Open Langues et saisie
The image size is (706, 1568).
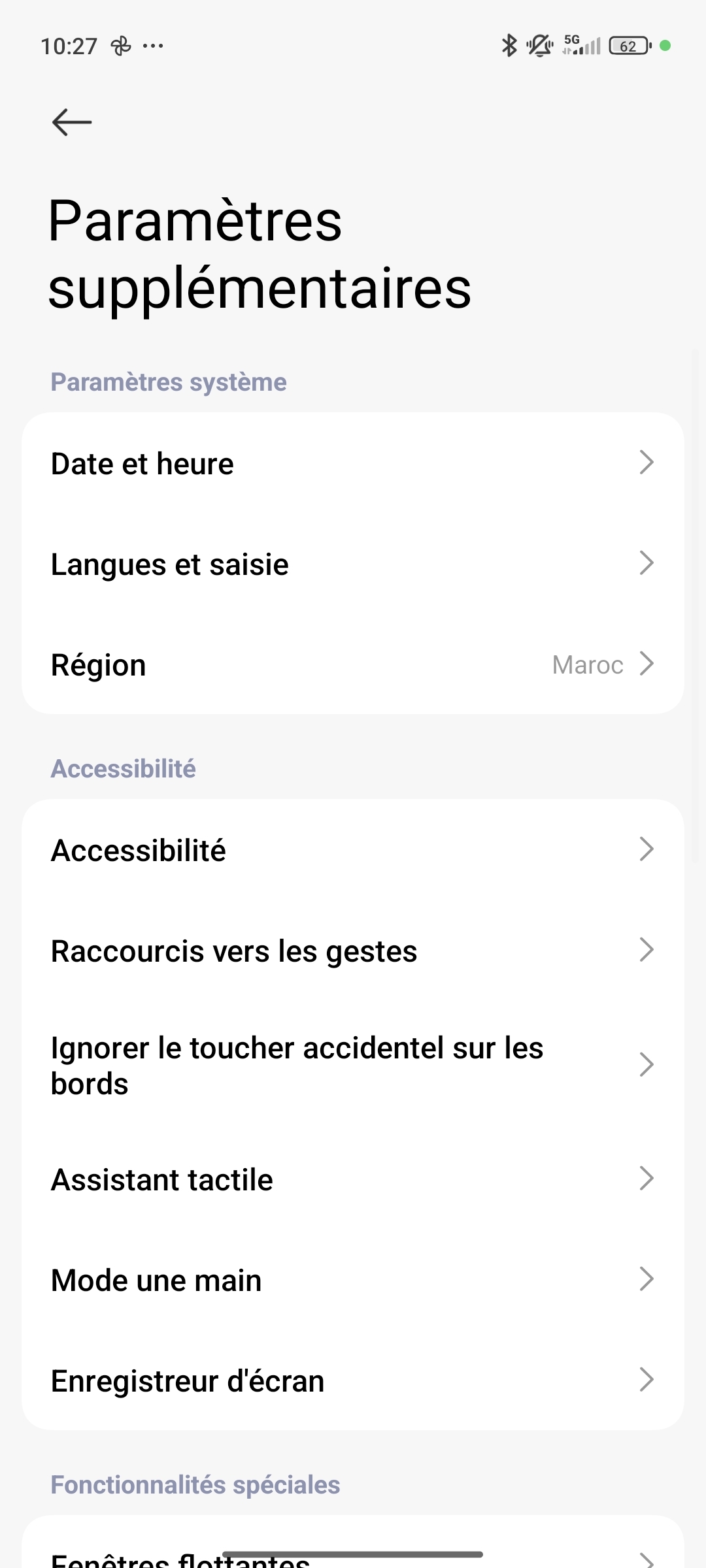pyautogui.click(x=353, y=564)
